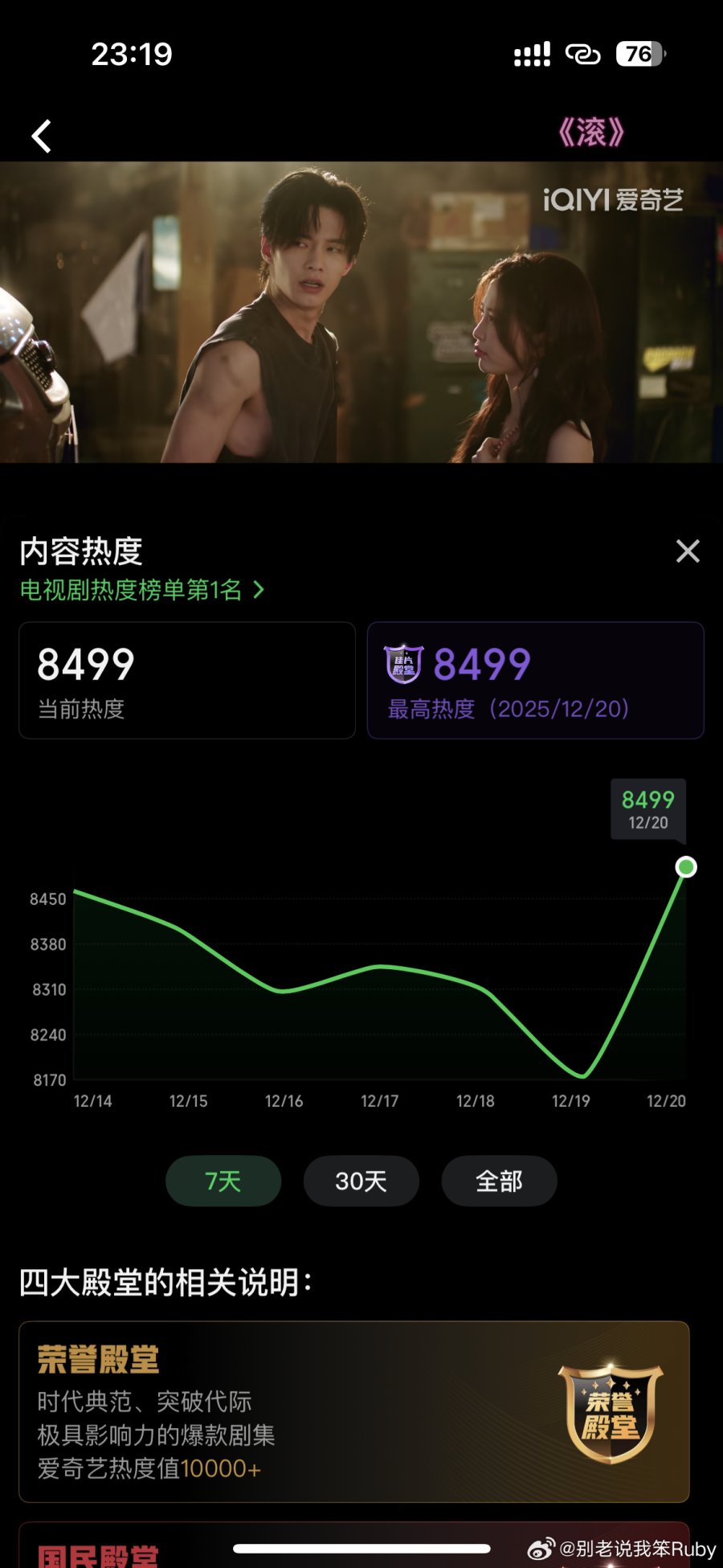The height and width of the screenshot is (1568, 723).
Task: Select the 7天 range
Action: 223,1181
